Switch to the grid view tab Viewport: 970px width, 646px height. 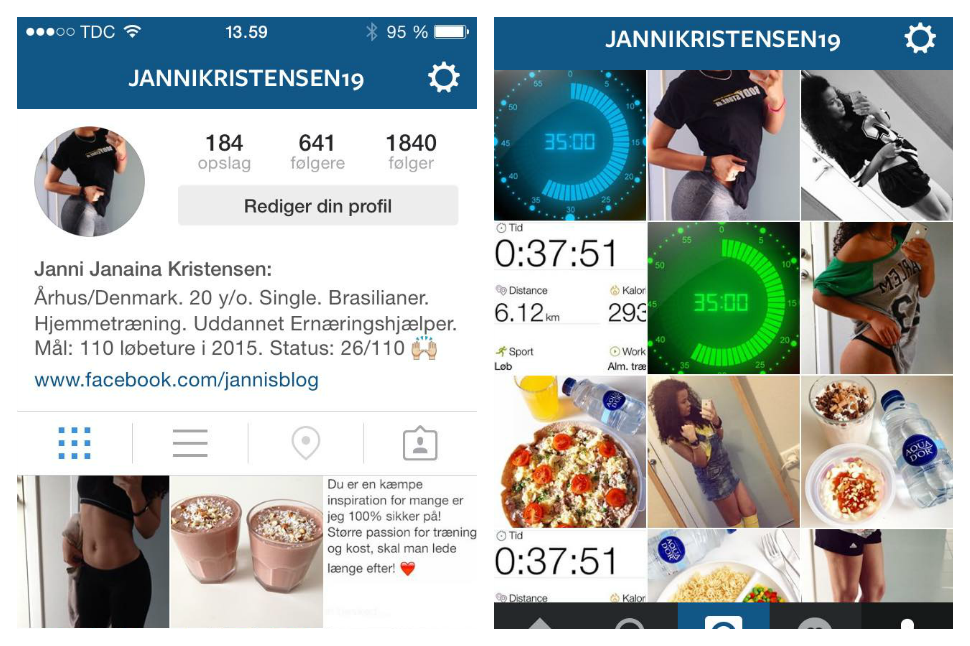coord(75,442)
